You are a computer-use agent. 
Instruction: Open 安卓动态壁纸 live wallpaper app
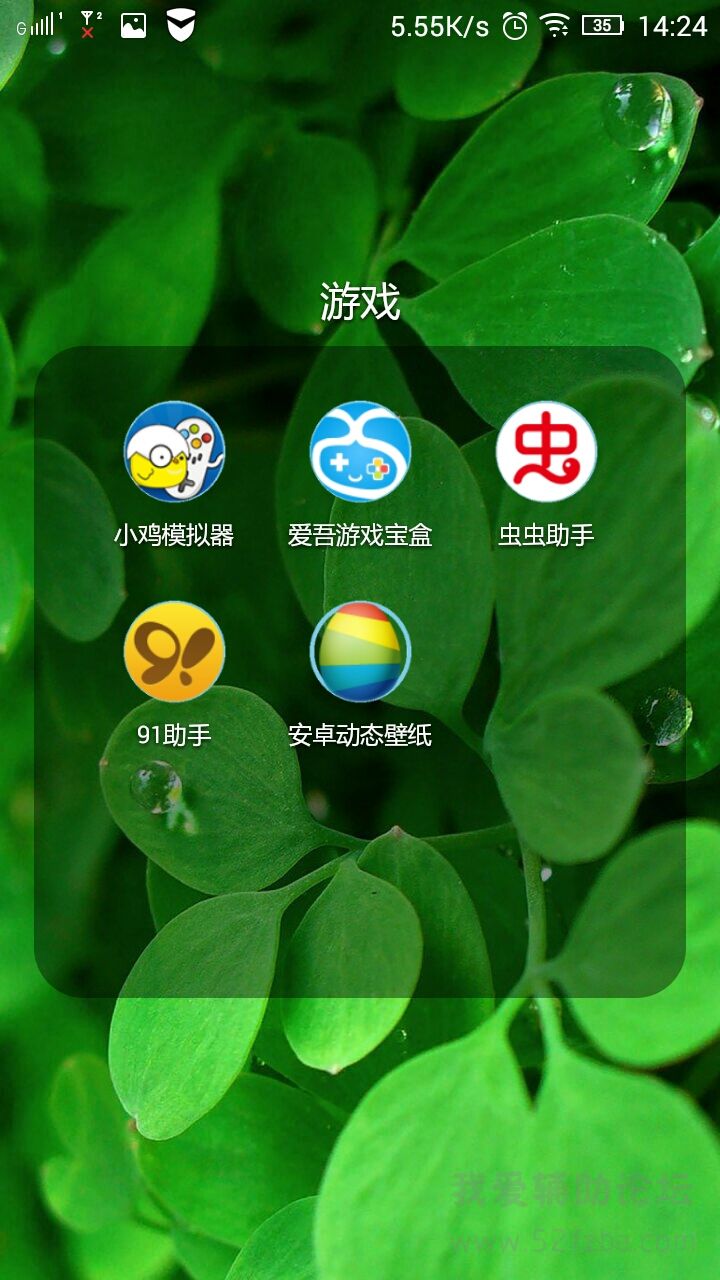pos(360,652)
